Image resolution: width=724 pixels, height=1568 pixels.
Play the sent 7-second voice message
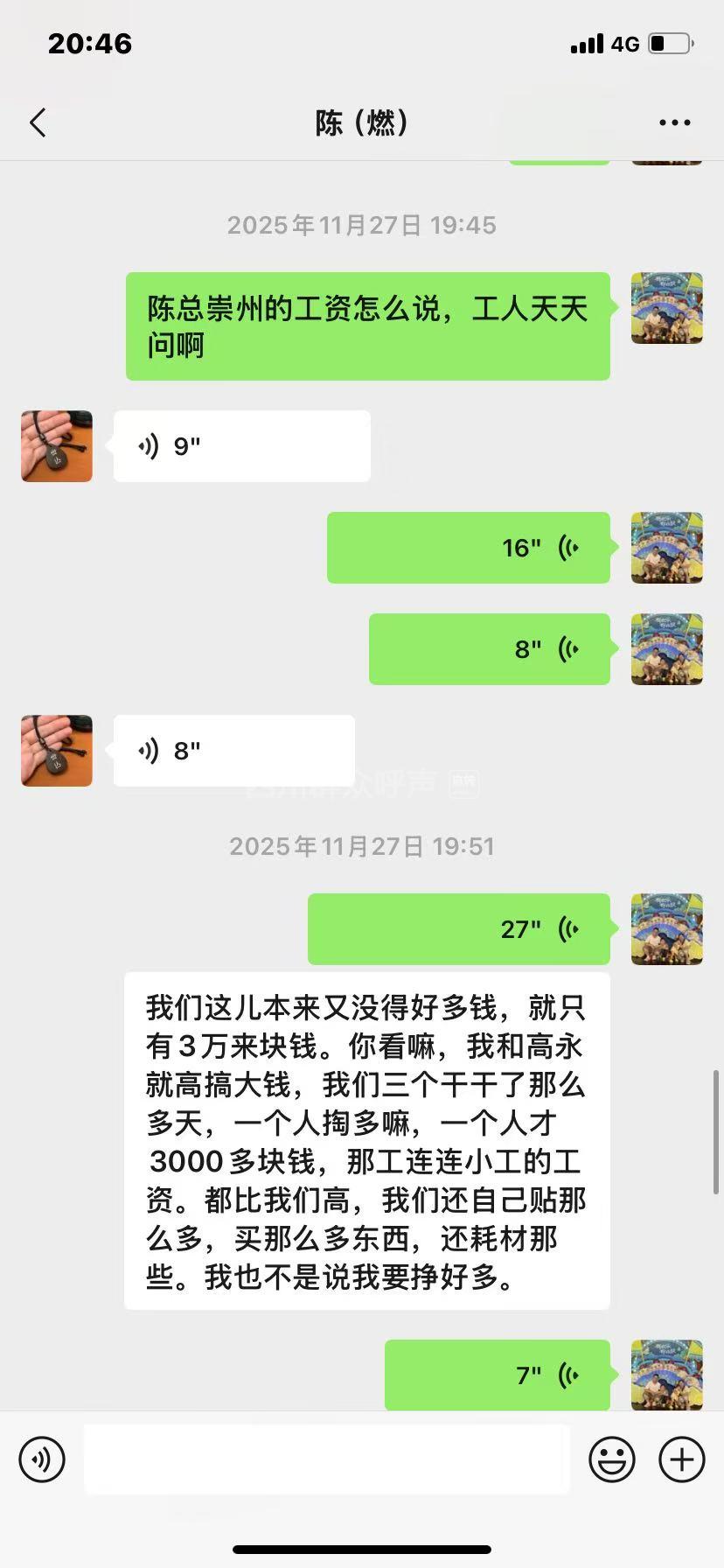(x=497, y=1375)
